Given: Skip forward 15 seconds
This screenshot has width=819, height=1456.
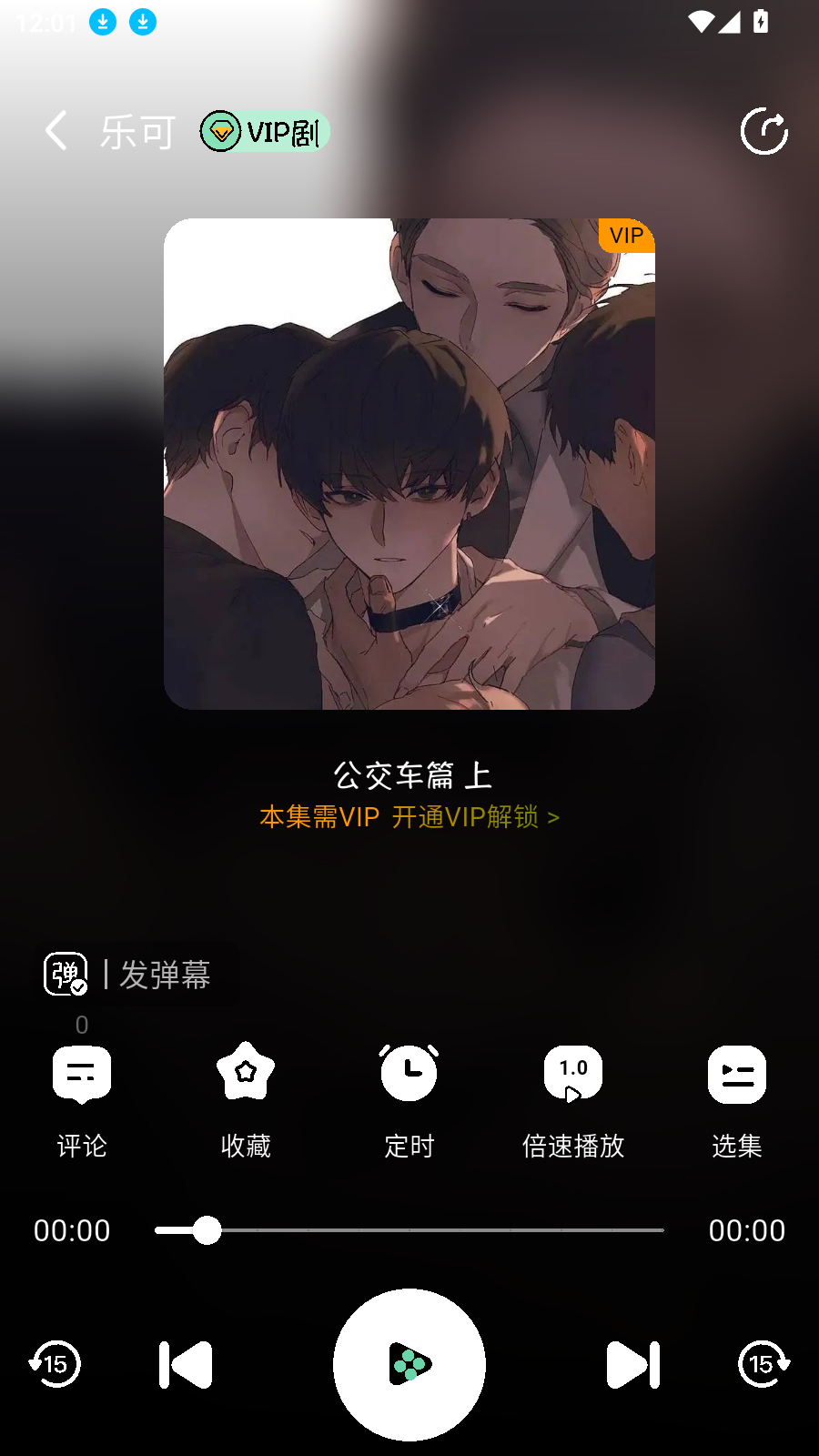Looking at the screenshot, I should (763, 1364).
